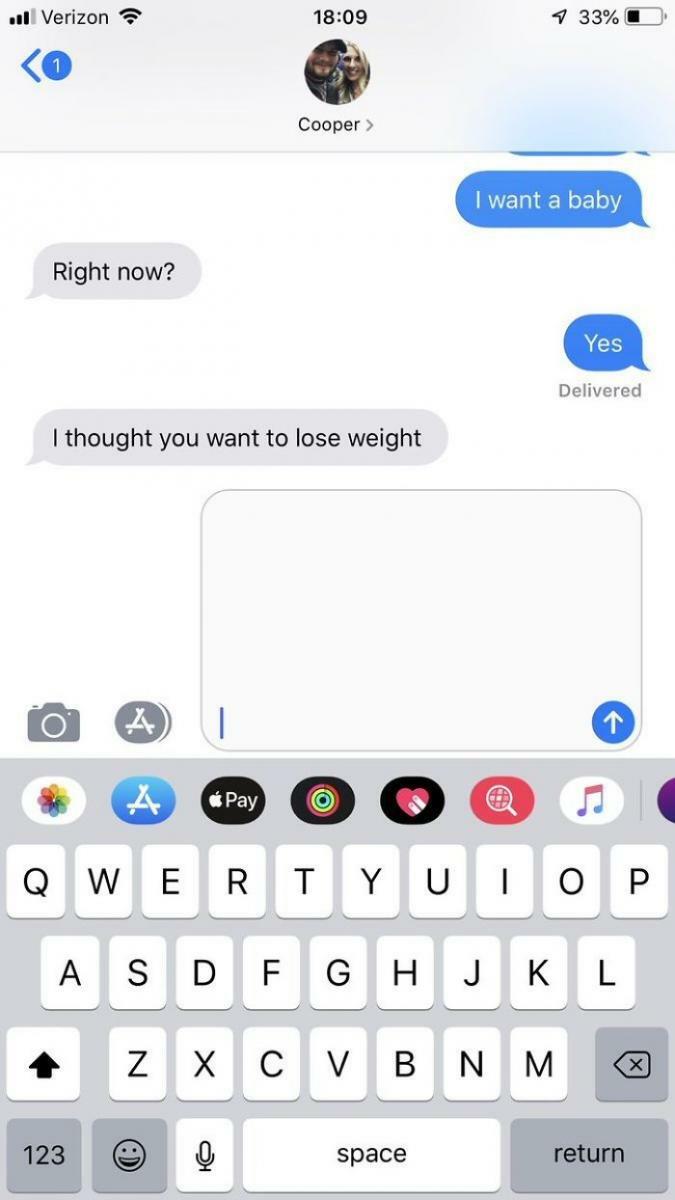This screenshot has height=1200, width=675.
Task: Open the App Store iMessage app
Action: (143, 800)
